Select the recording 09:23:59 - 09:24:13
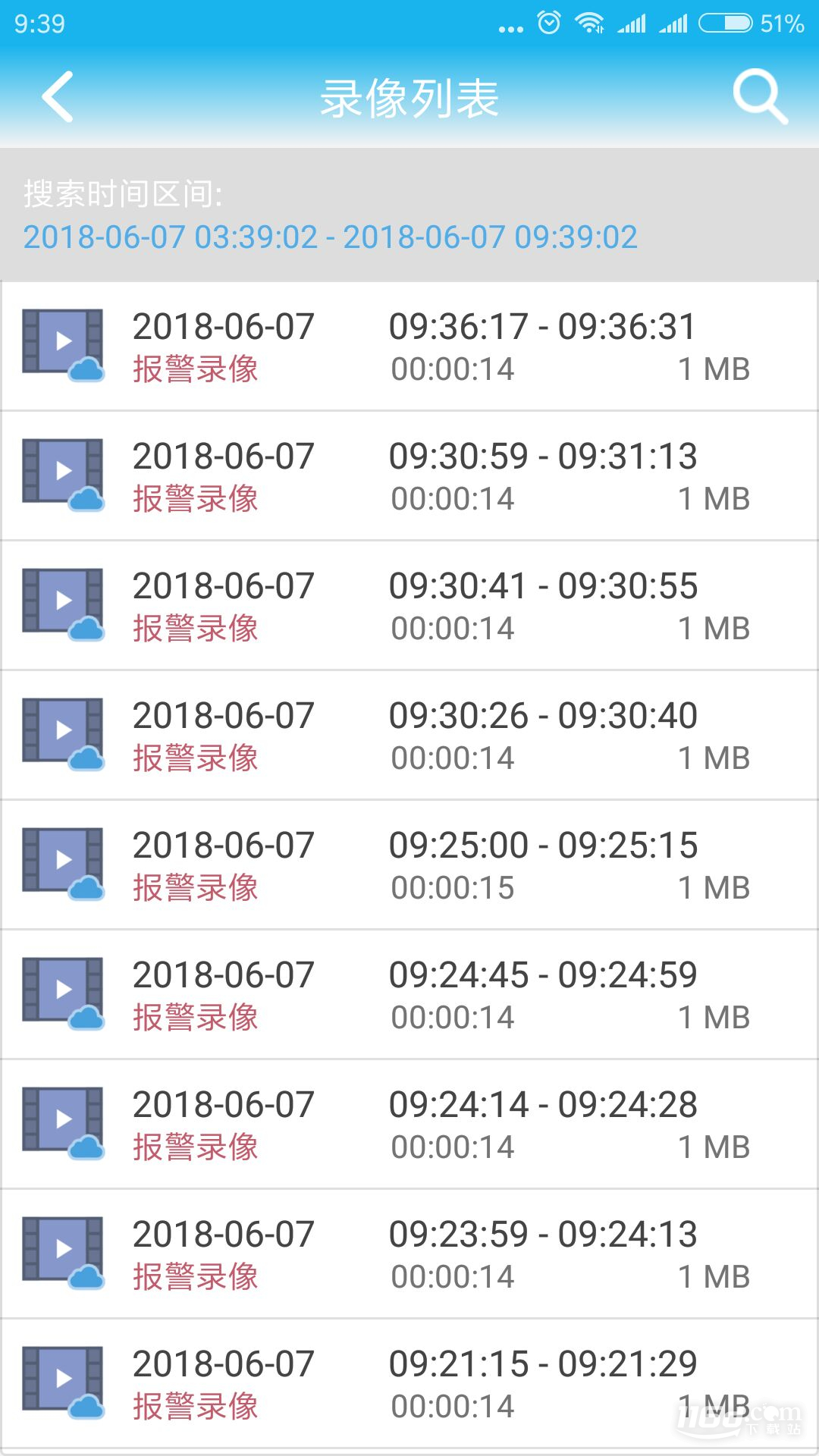The image size is (819, 1456). click(x=409, y=1254)
